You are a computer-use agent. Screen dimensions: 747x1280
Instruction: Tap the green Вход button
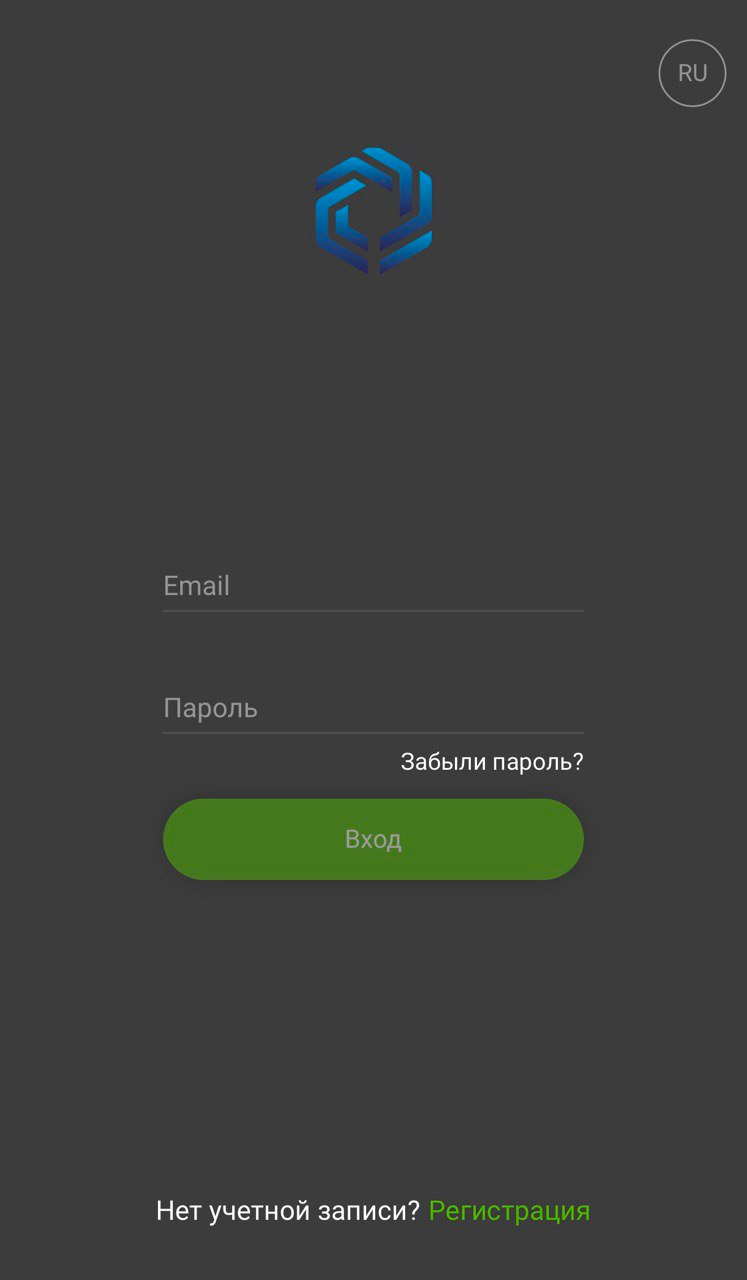(373, 839)
